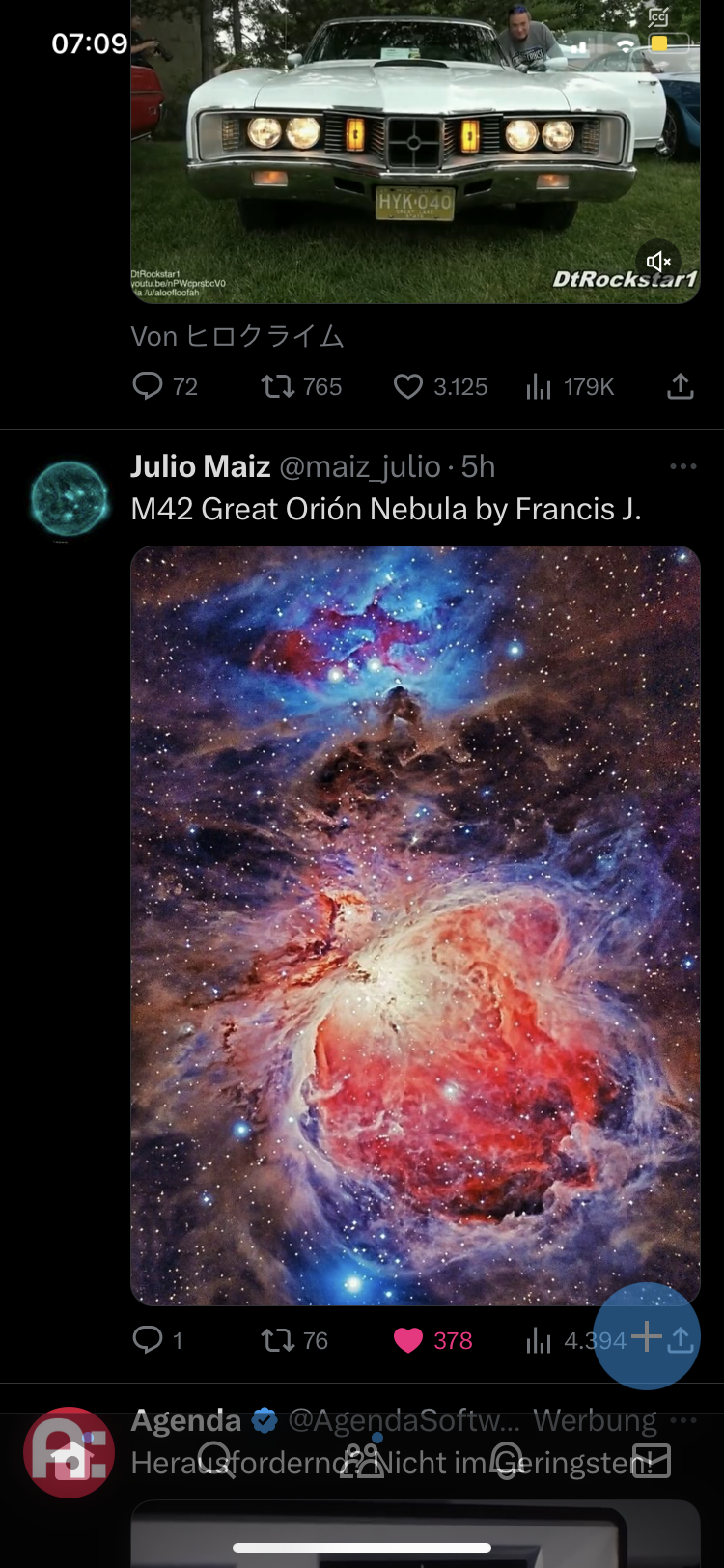Open the Communities tab

(x=362, y=1460)
